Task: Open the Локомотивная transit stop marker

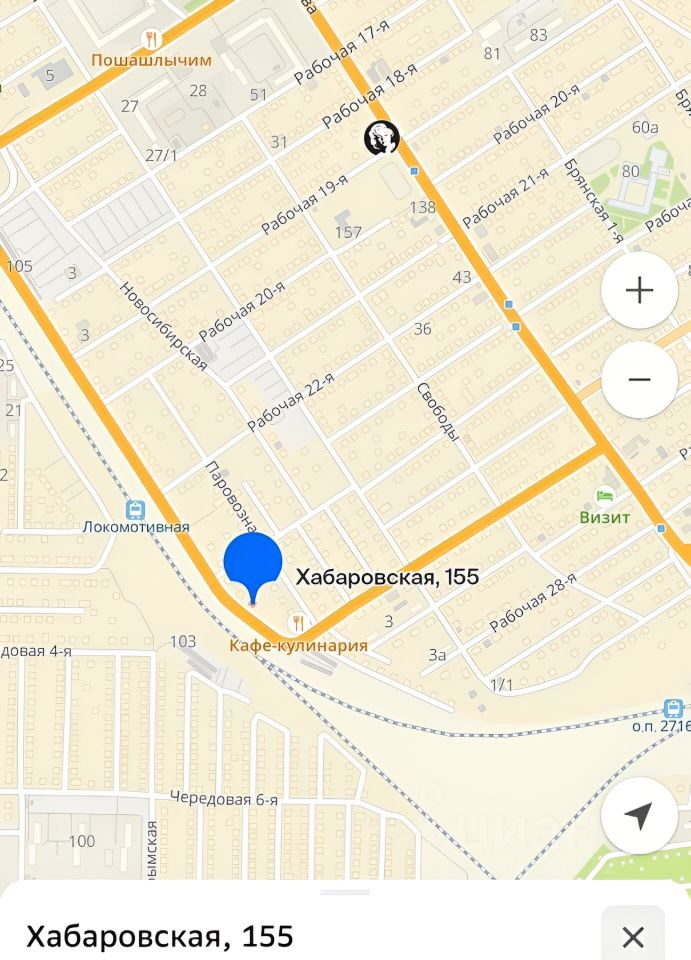Action: pyautogui.click(x=135, y=508)
